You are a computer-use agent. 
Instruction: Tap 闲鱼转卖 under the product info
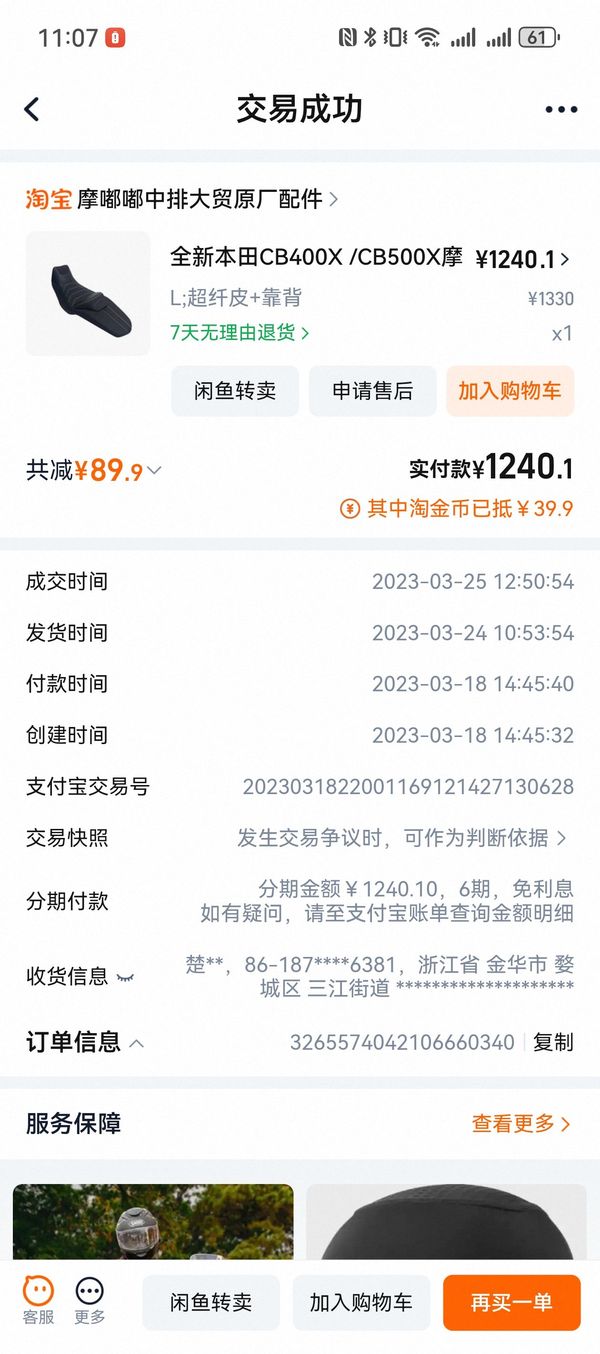click(234, 391)
